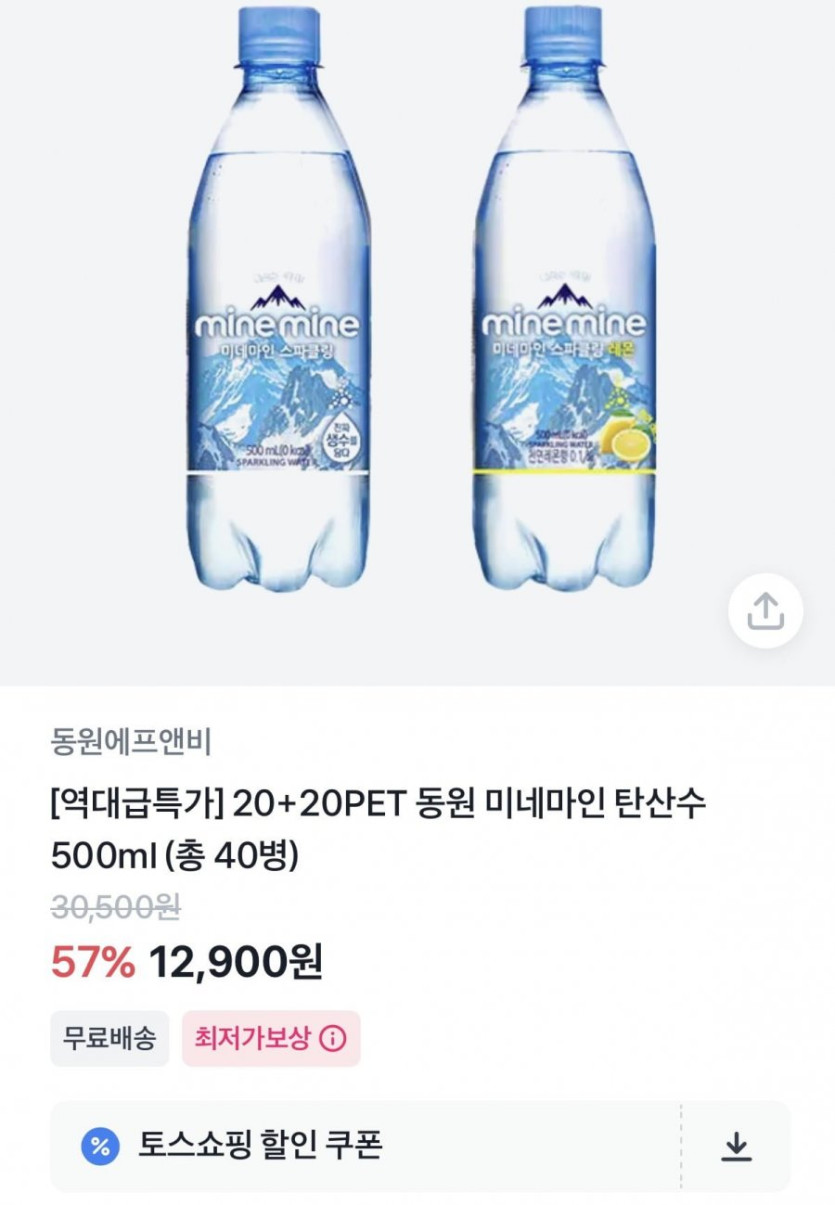Download the 토스쇼핑 할인 쿠폰
This screenshot has width=835, height=1205.
(736, 1146)
